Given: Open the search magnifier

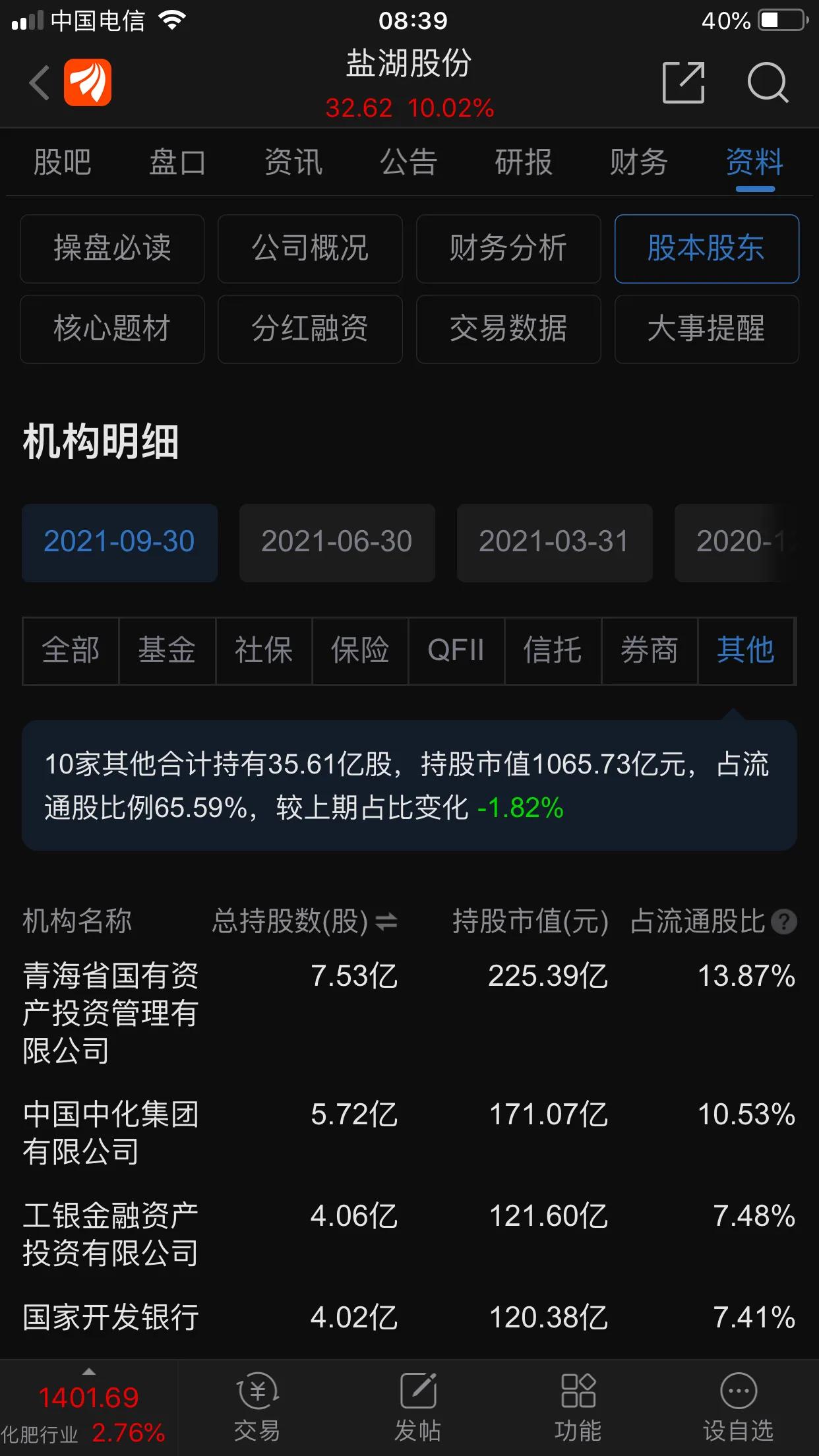Looking at the screenshot, I should pos(768,83).
